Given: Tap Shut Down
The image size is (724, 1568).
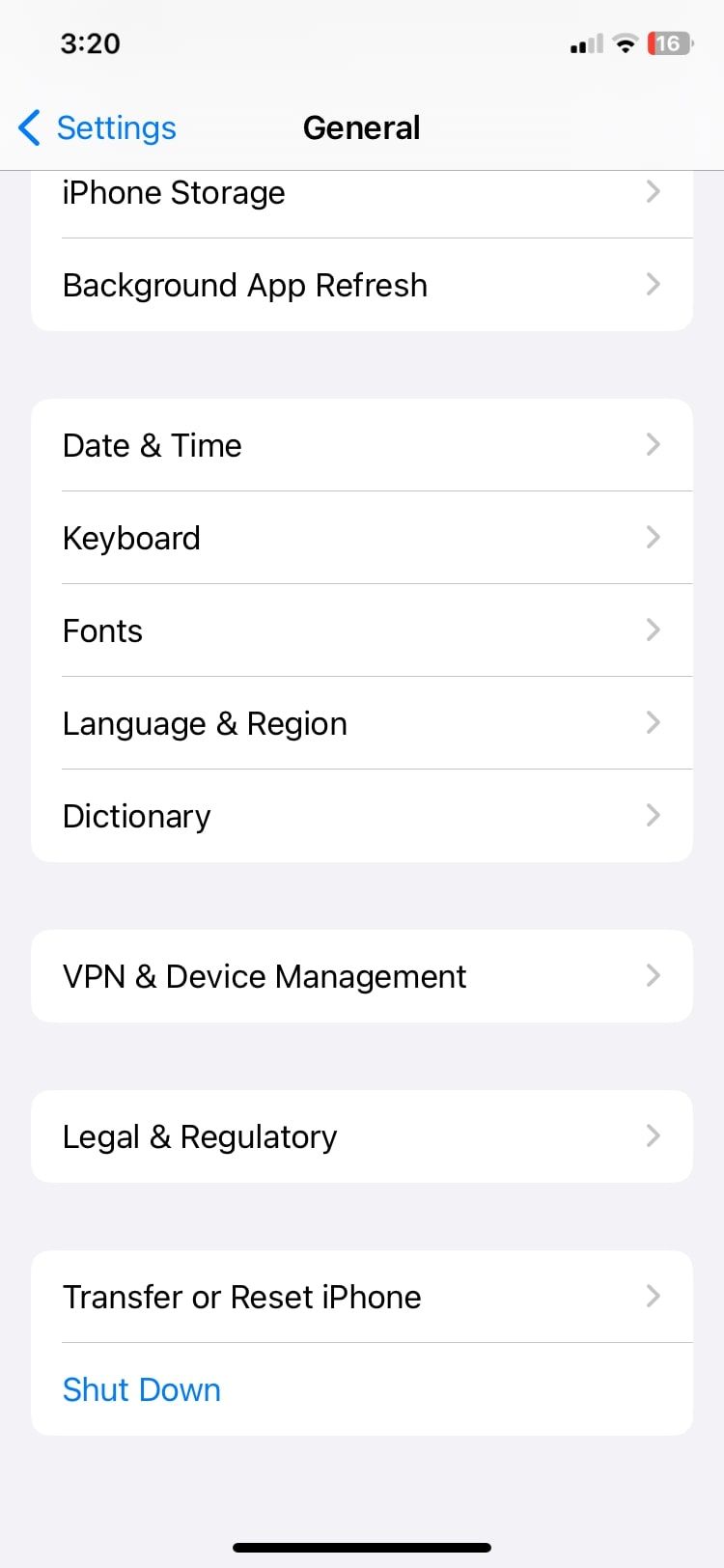Looking at the screenshot, I should point(141,1389).
